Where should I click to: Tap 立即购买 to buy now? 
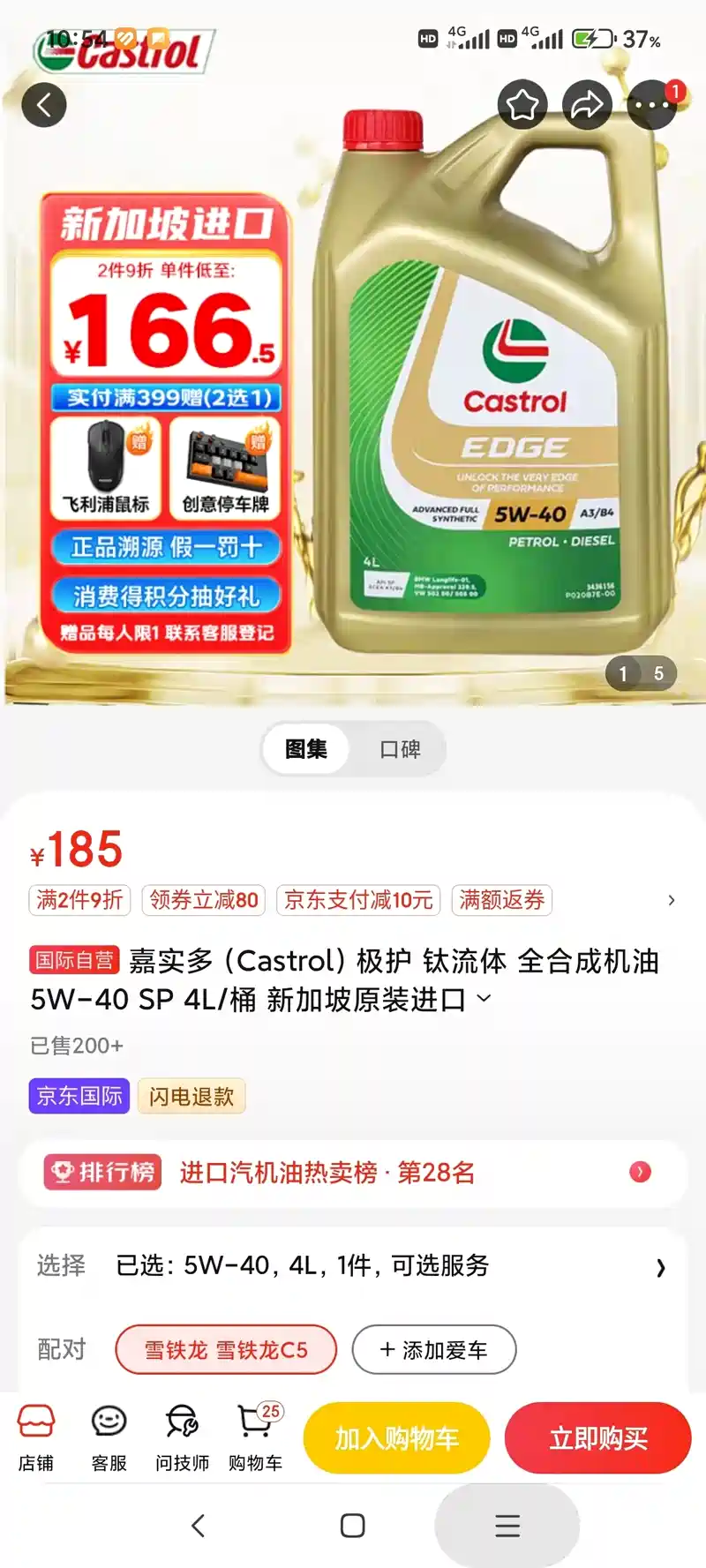click(597, 1437)
